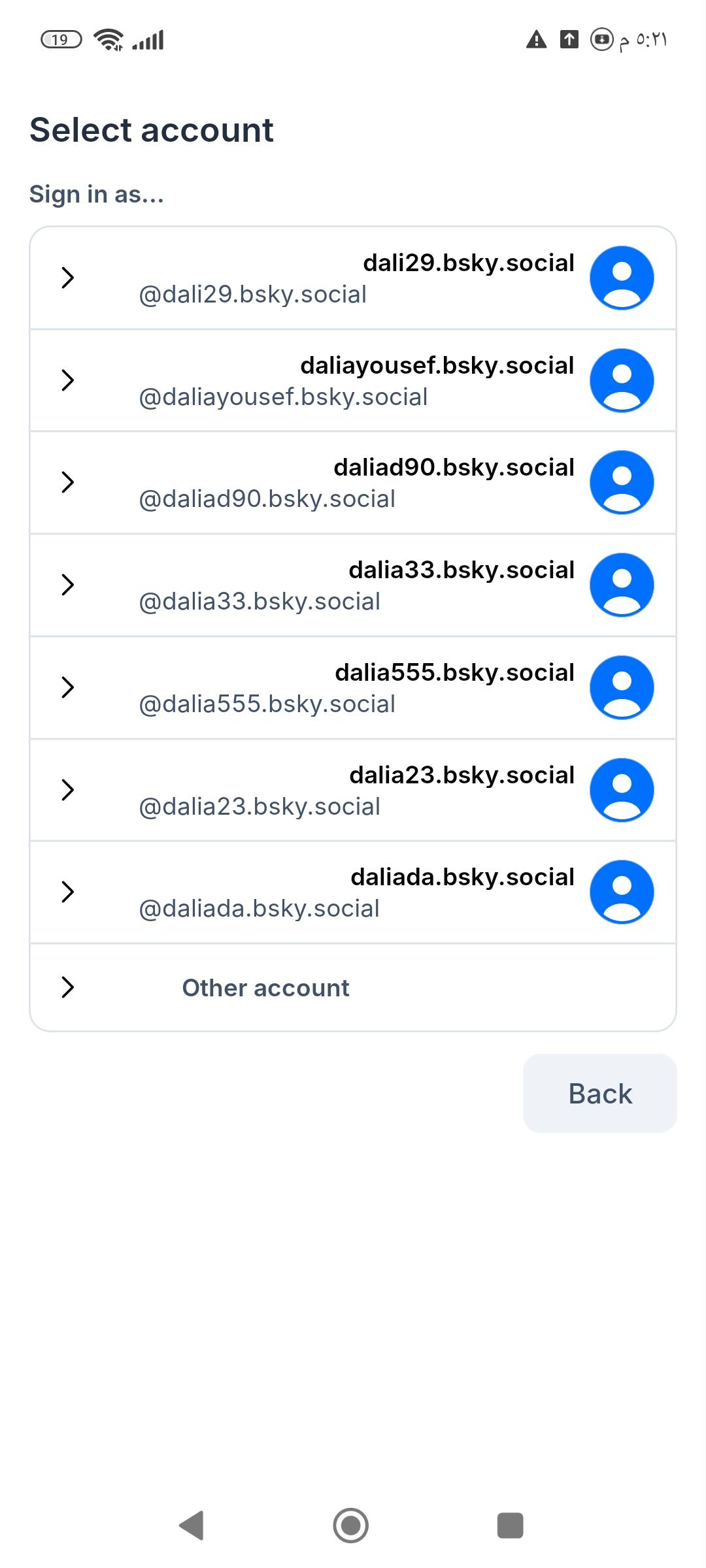Open the recent apps view
This screenshot has height=1568, width=706.
510,1526
